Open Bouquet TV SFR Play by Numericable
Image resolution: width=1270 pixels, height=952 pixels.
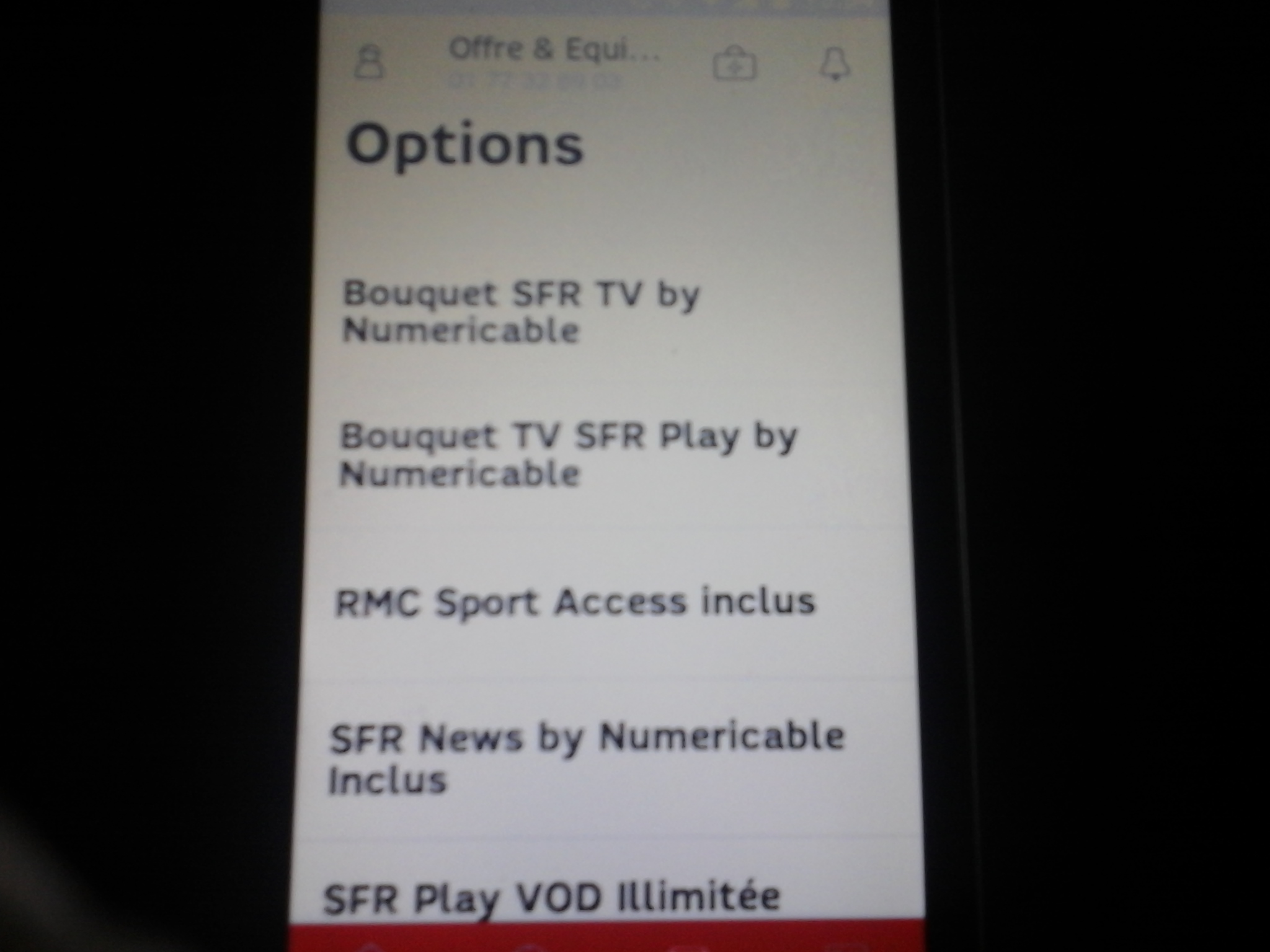coord(567,455)
